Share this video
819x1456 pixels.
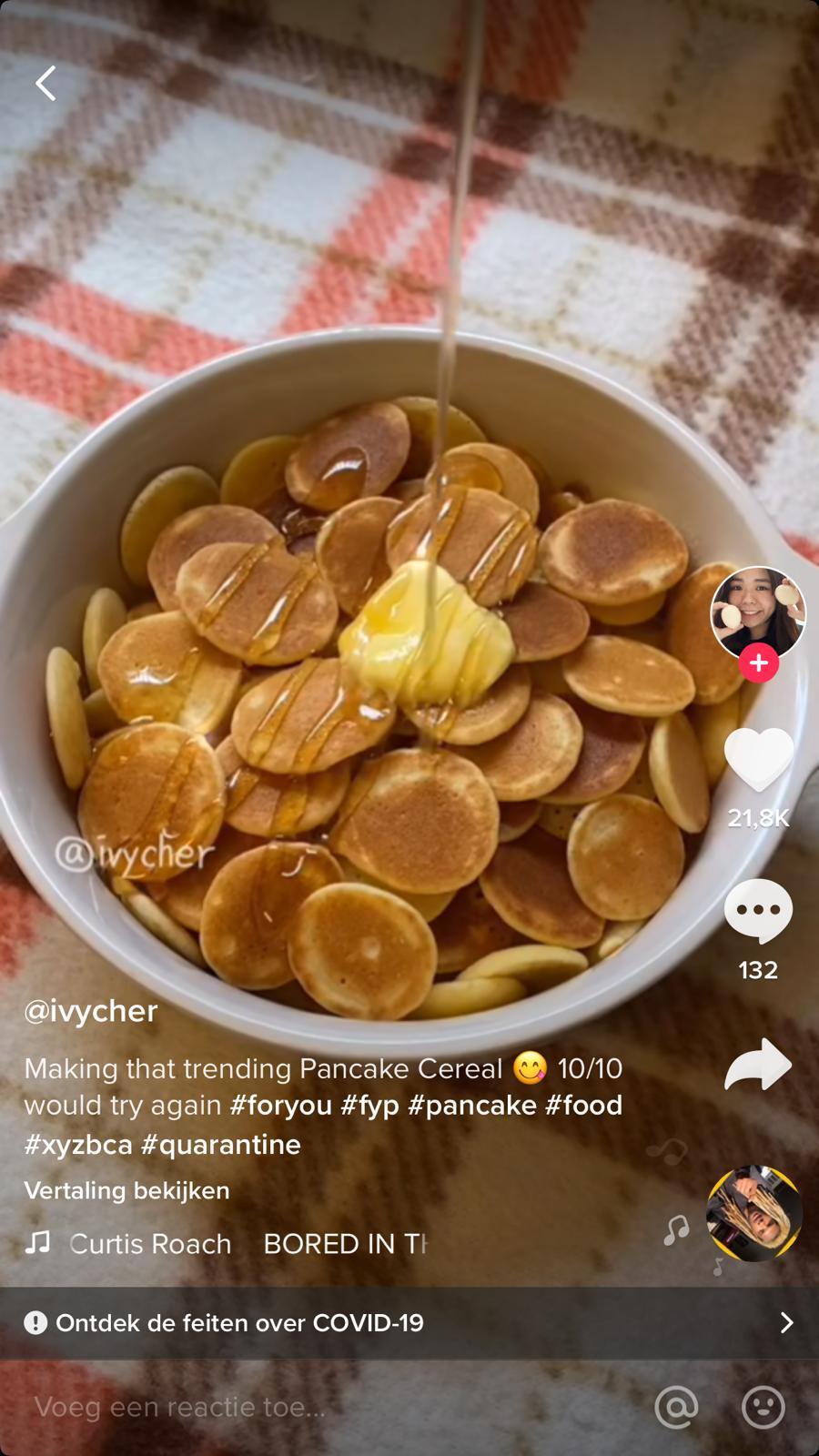pyautogui.click(x=759, y=1064)
